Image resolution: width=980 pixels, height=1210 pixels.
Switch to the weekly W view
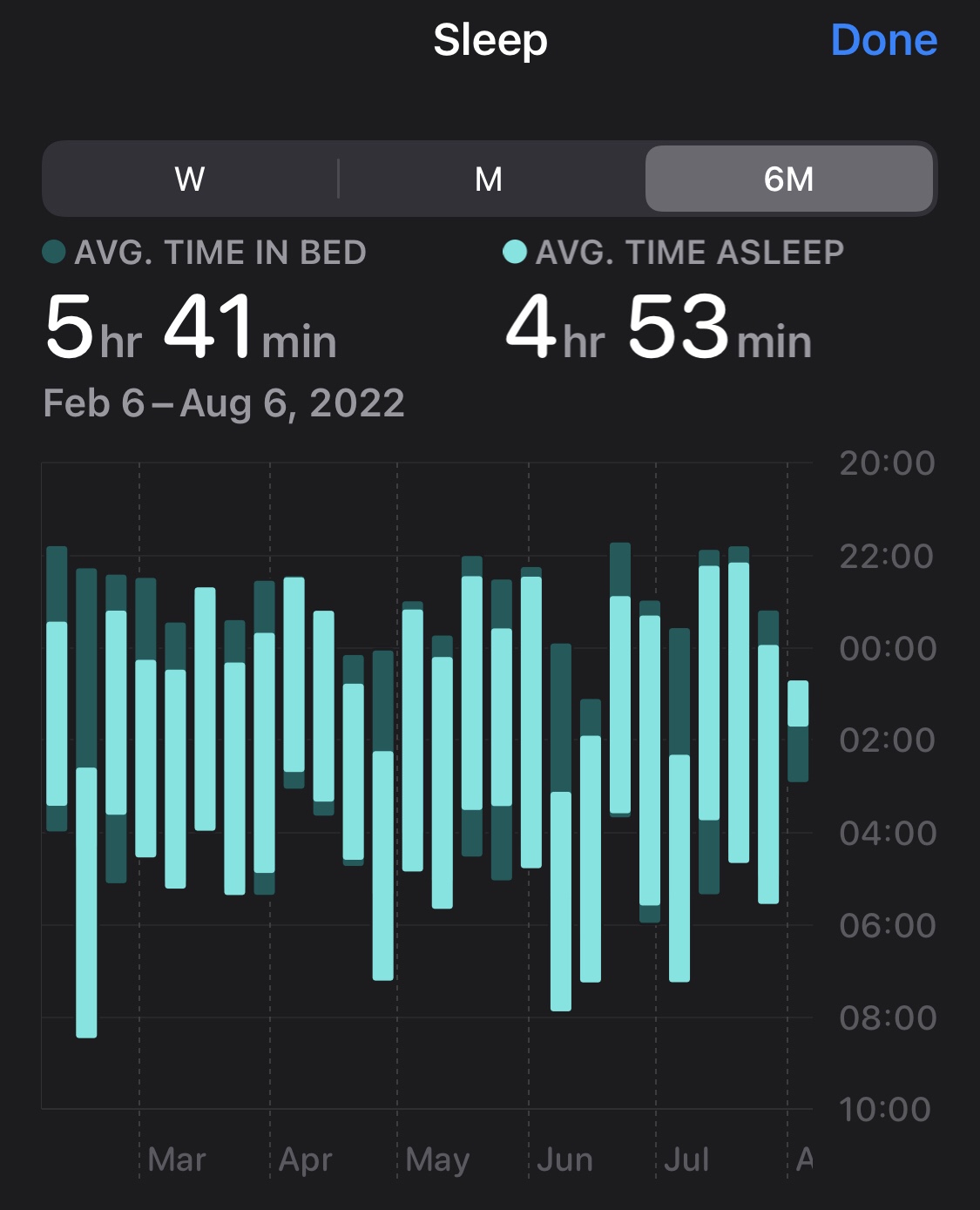pyautogui.click(x=190, y=179)
